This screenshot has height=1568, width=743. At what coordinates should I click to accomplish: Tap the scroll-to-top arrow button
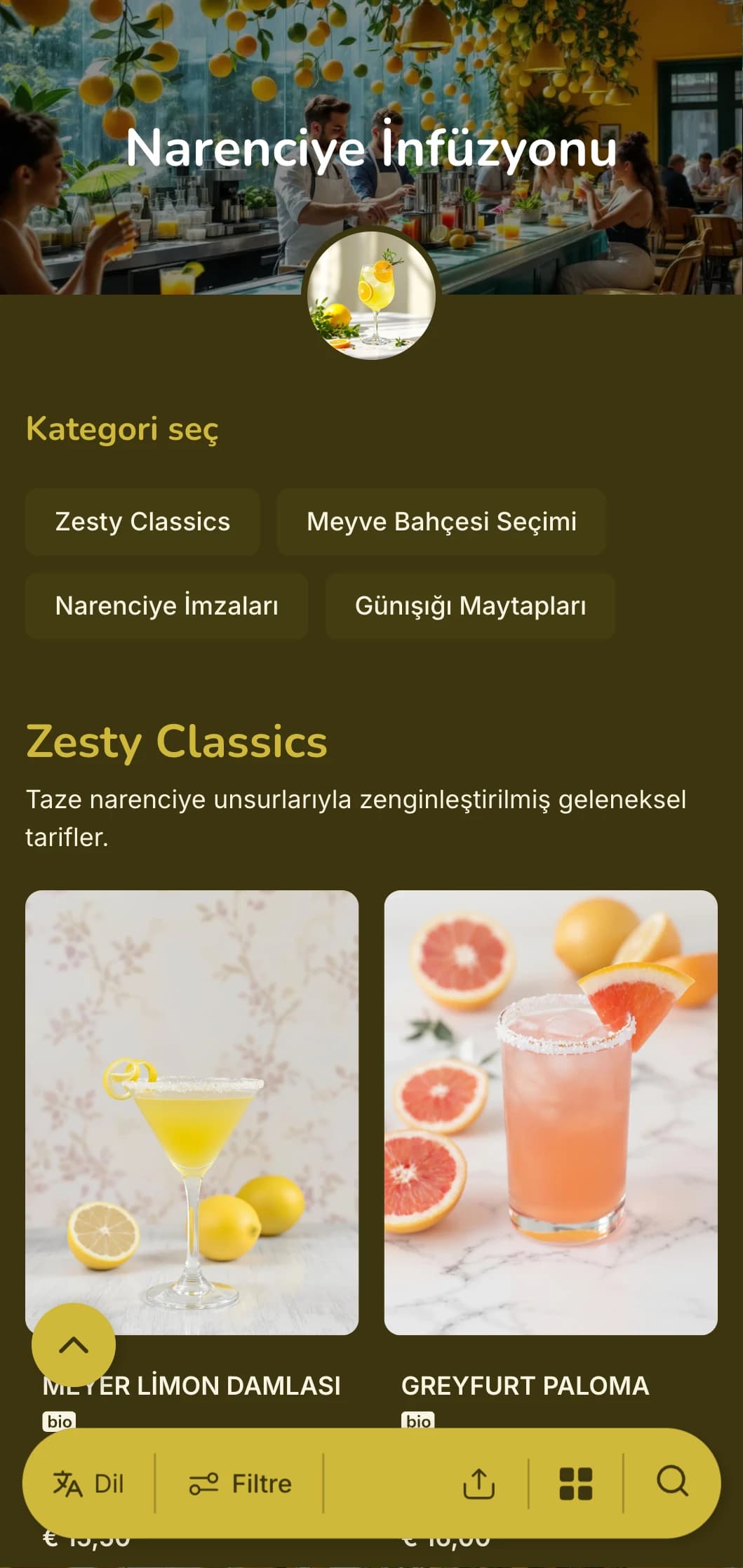pos(74,1345)
